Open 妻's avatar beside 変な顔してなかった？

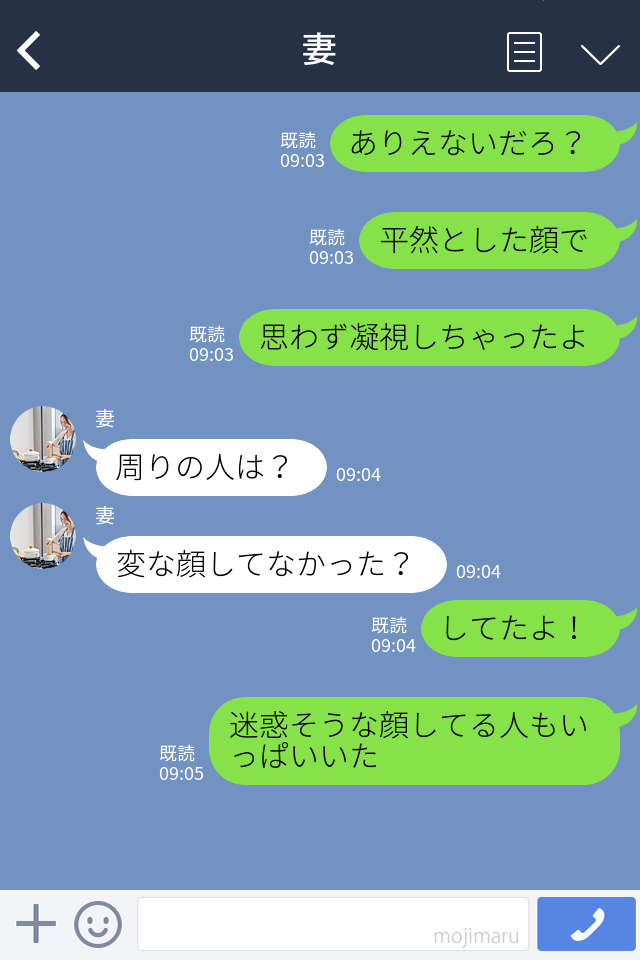coord(43,536)
